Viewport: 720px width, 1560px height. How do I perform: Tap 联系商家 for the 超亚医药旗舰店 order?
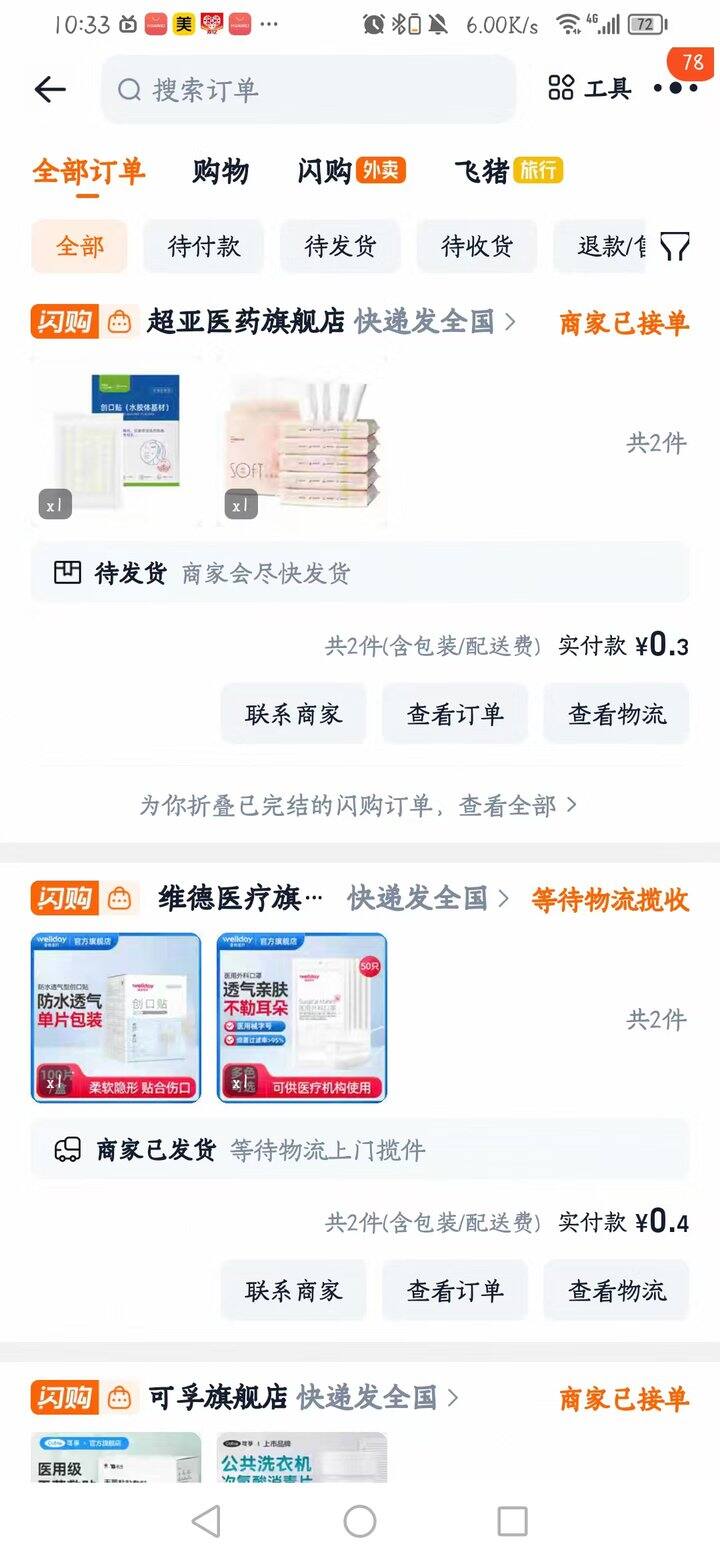pos(293,714)
